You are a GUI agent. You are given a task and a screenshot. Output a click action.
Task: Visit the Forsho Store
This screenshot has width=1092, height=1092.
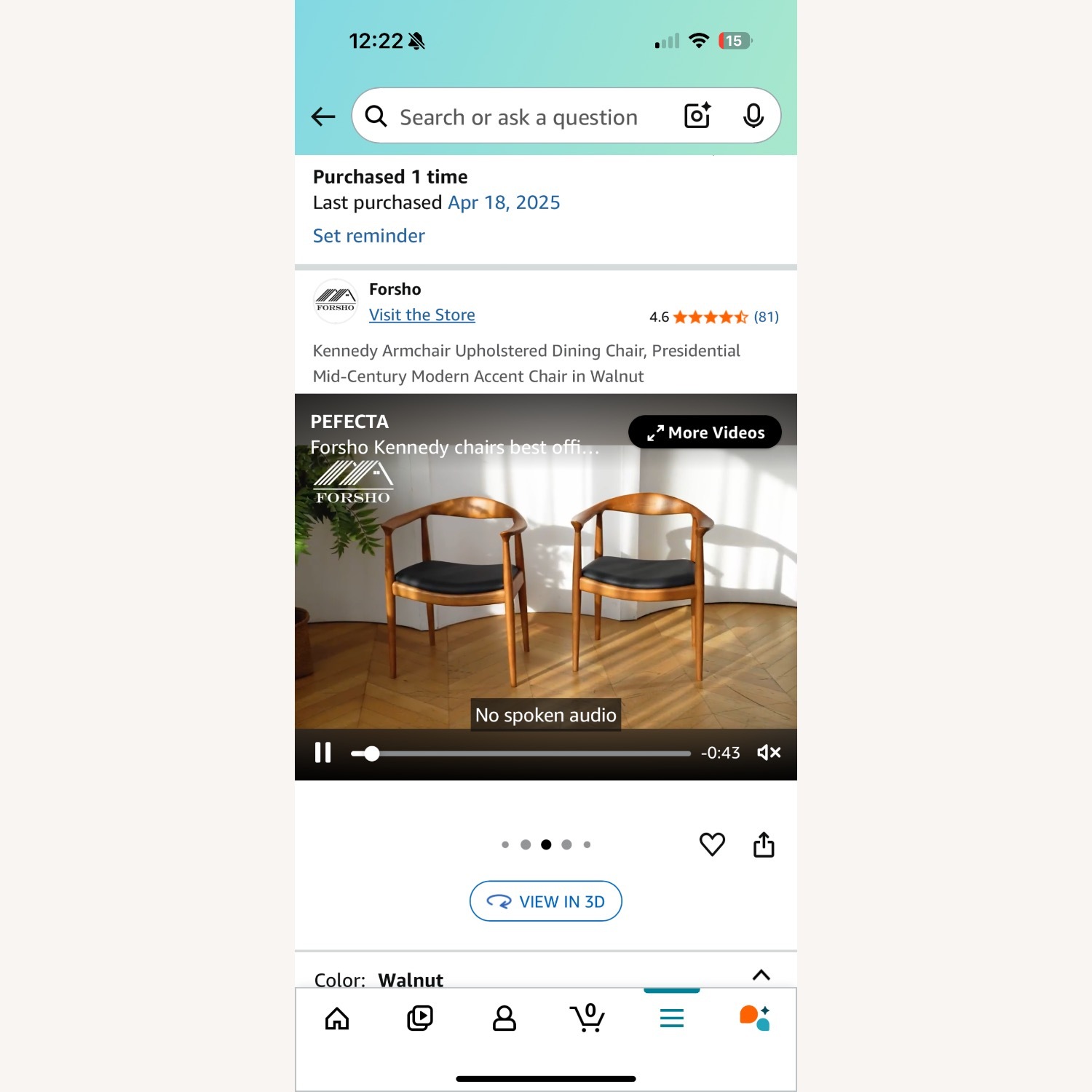pos(422,315)
